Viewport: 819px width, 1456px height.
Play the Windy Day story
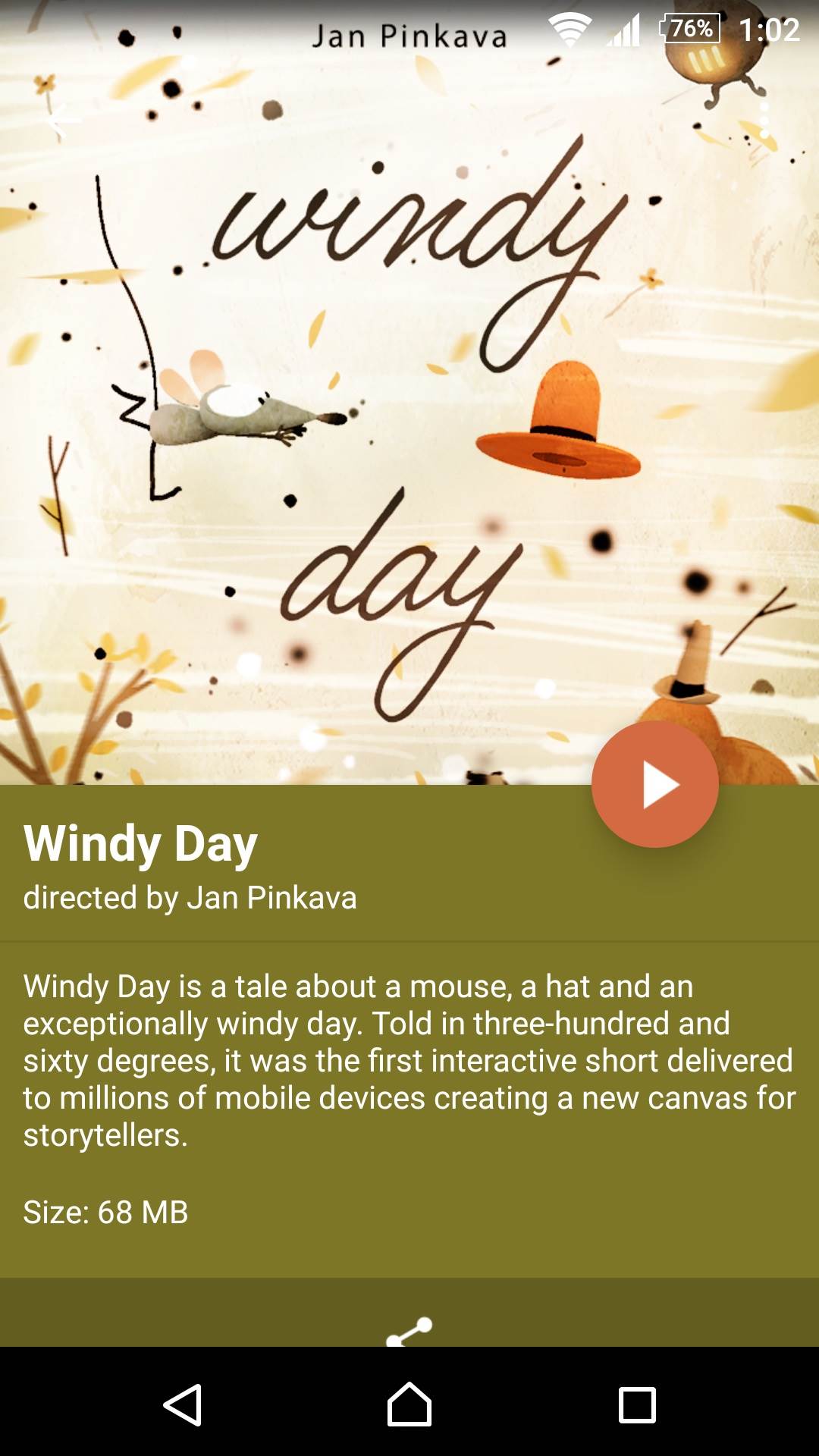pos(655,784)
